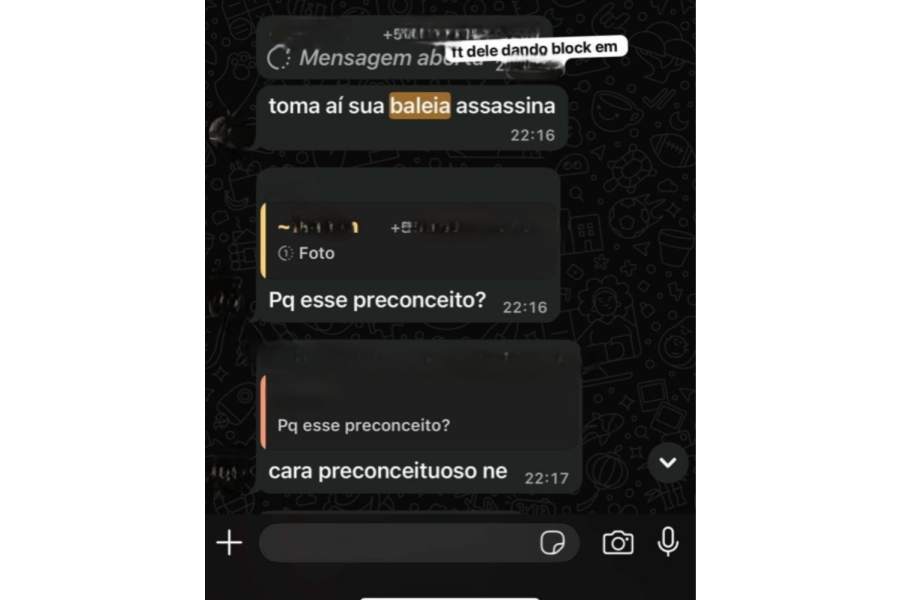Focus the message text field
900x600 pixels.
pos(395,542)
